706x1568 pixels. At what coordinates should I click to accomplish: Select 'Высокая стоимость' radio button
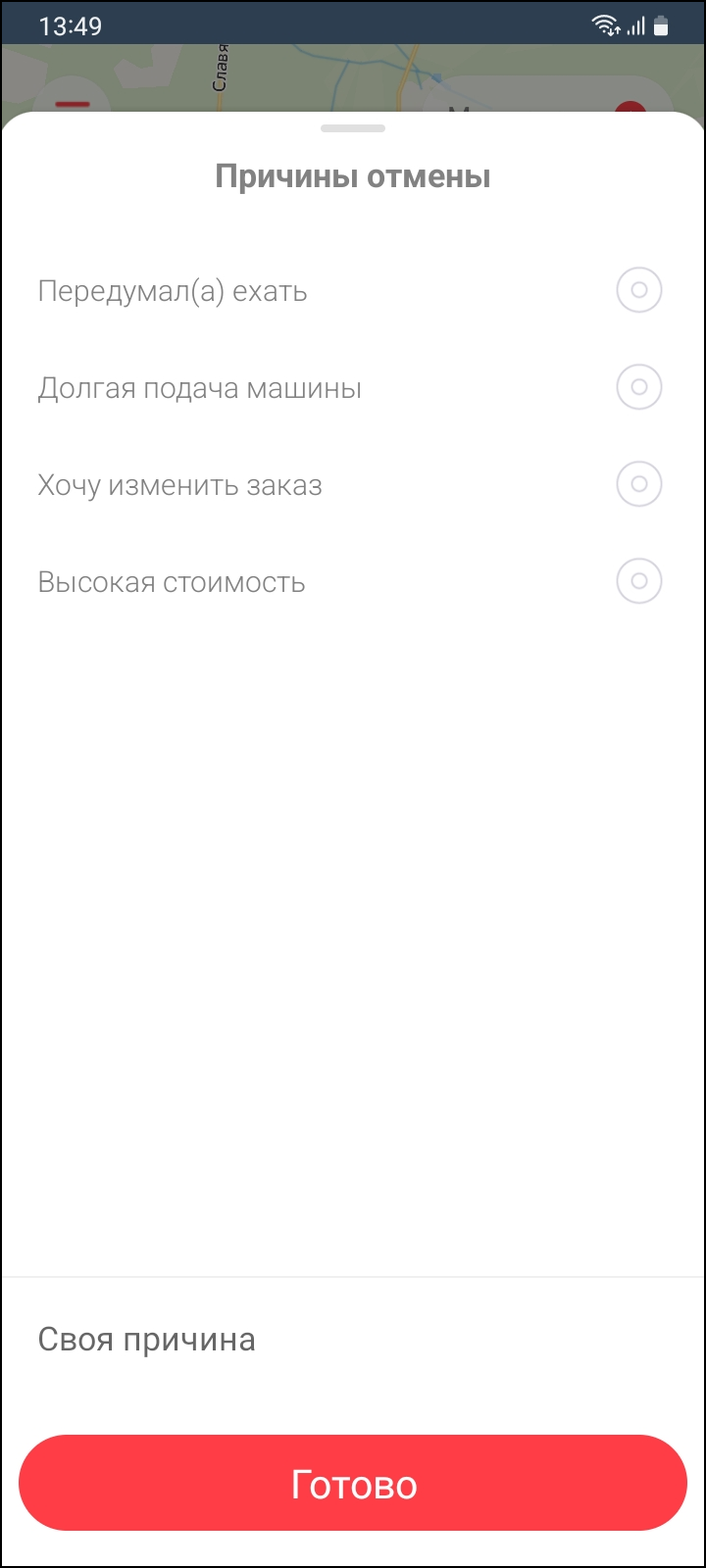click(638, 581)
